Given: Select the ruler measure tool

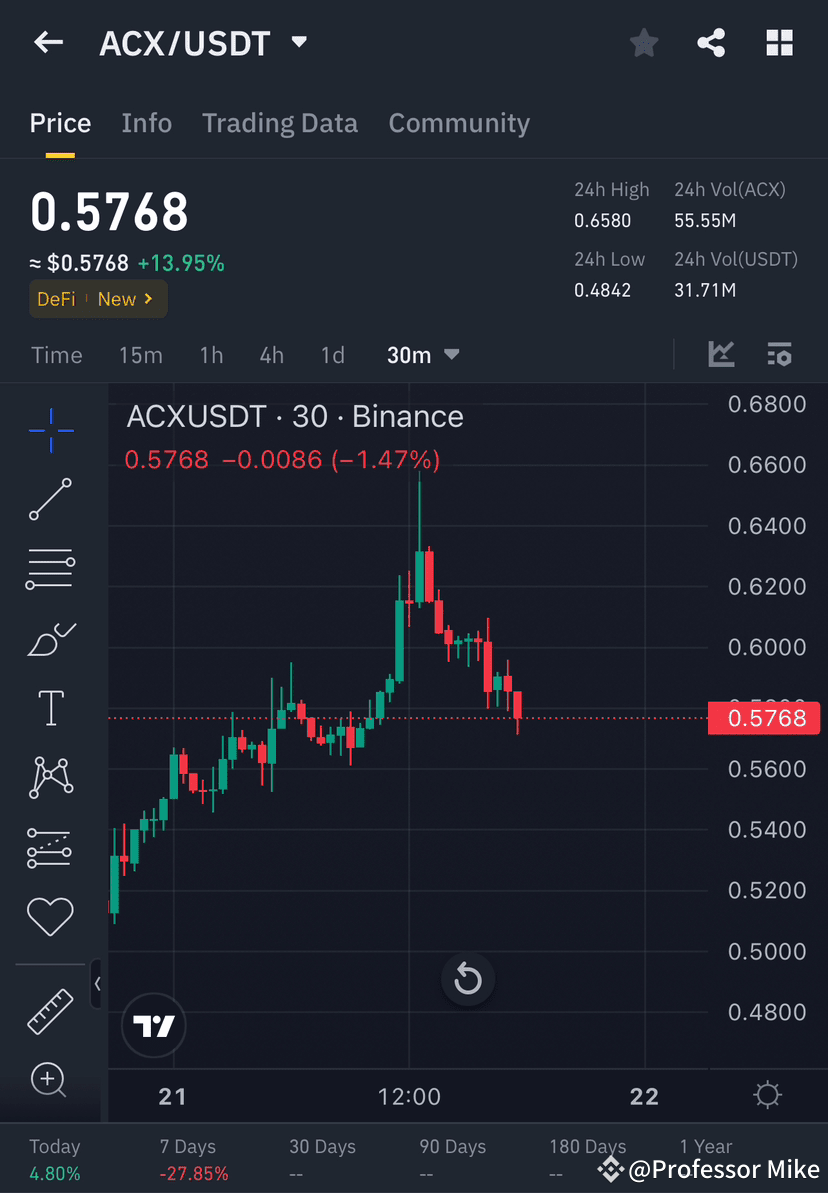Looking at the screenshot, I should tap(50, 1010).
